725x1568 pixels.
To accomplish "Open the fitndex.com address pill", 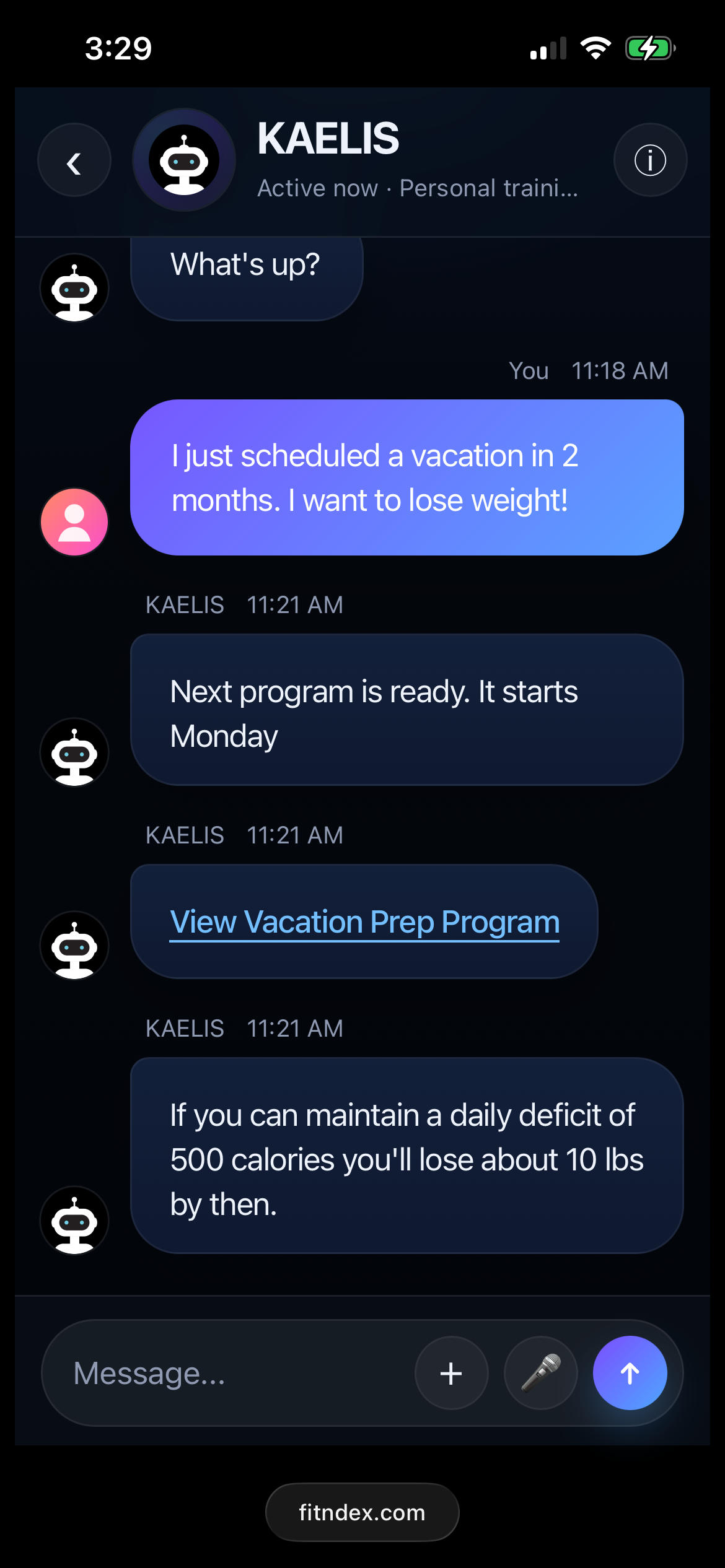I will click(x=362, y=1512).
